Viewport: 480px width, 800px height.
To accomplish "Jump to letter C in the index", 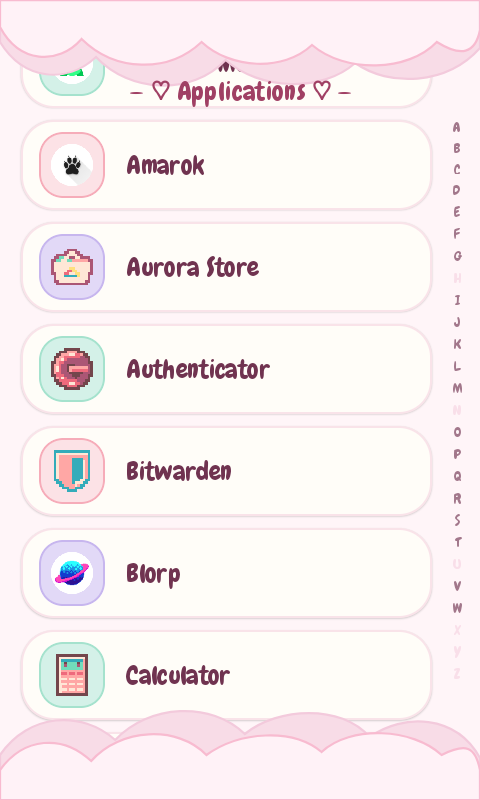I will [457, 169].
